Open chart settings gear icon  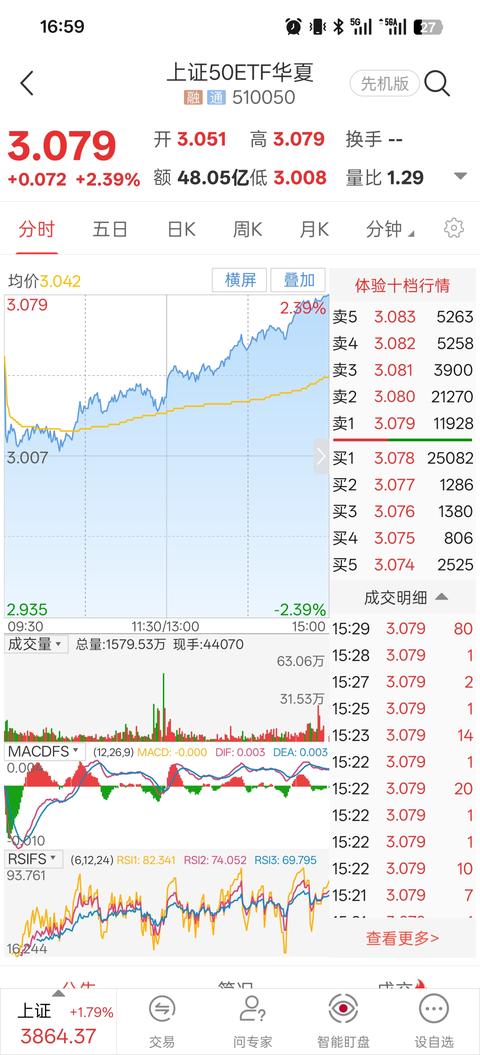coord(454,229)
